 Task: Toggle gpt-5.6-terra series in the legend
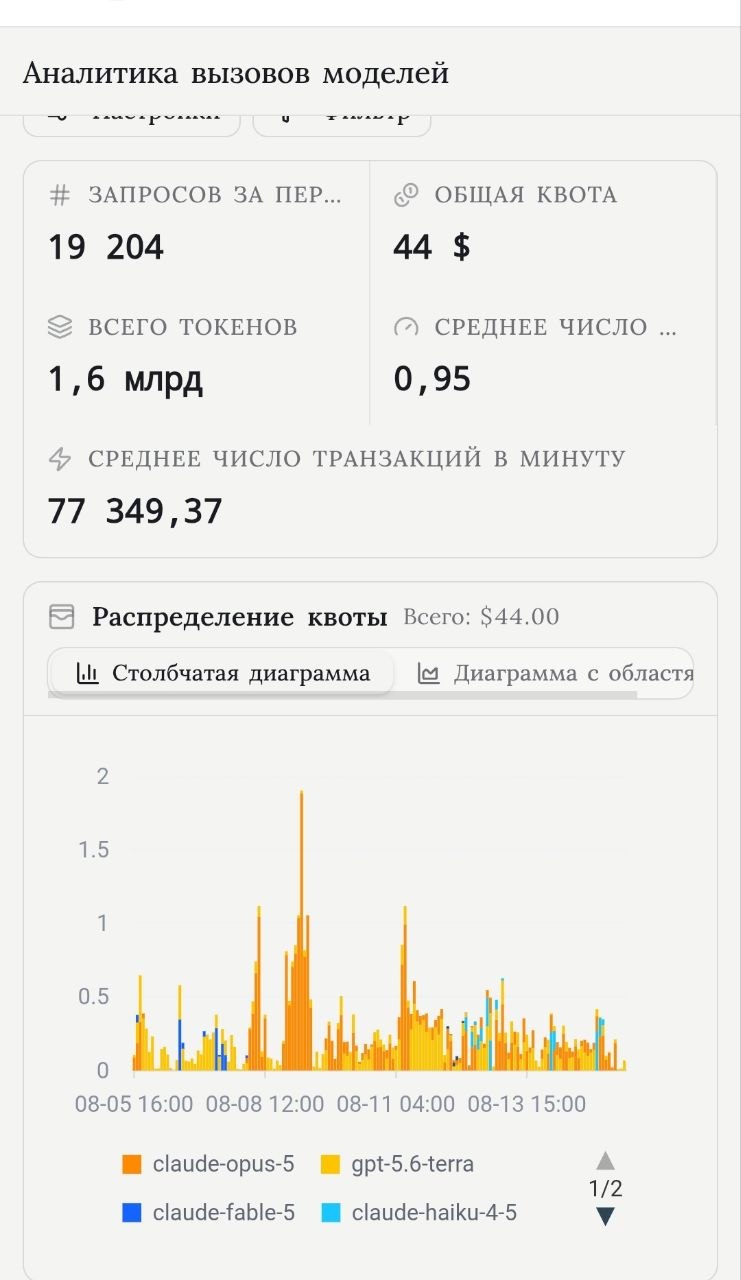click(397, 1164)
